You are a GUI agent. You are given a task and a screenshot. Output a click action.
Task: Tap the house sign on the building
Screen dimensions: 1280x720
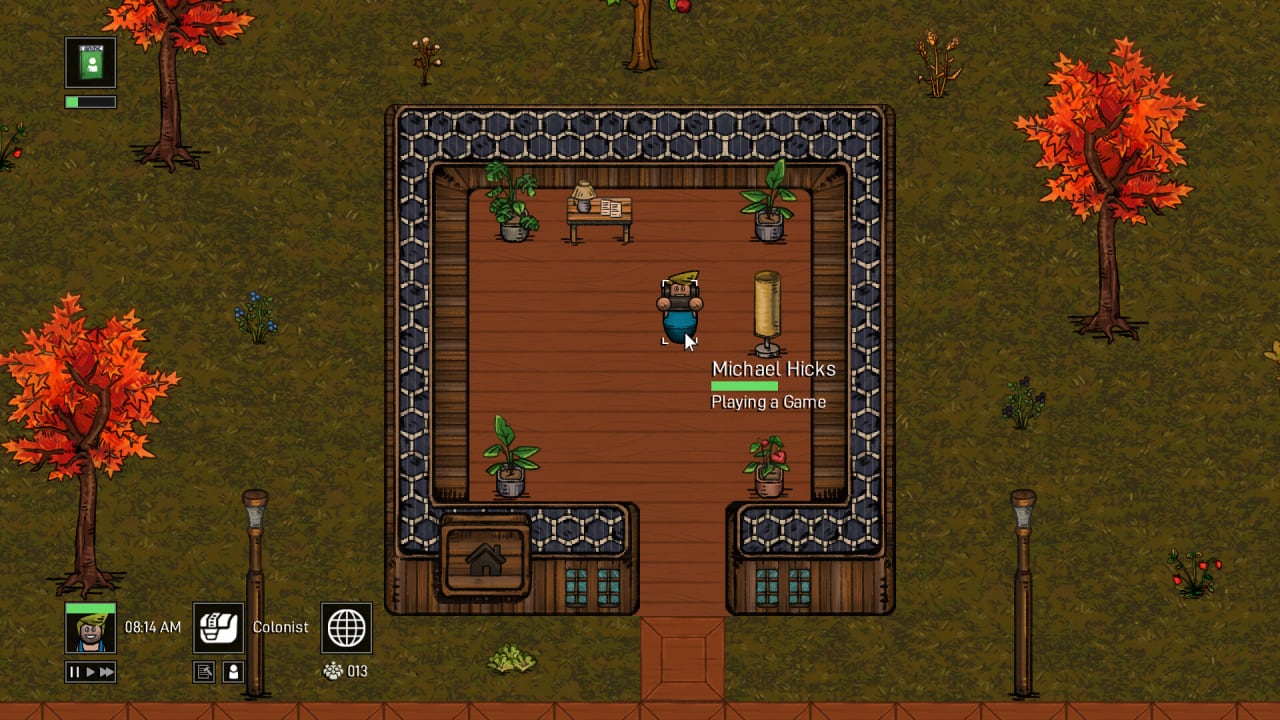(x=485, y=560)
